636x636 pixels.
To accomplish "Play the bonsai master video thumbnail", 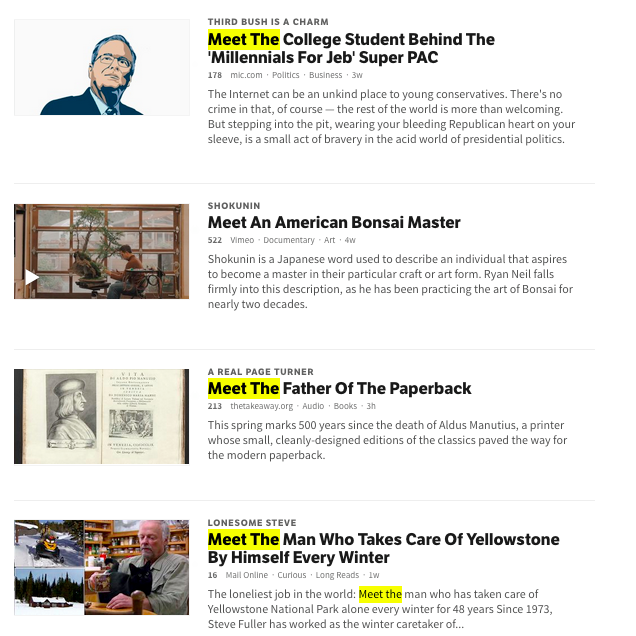I will point(102,251).
